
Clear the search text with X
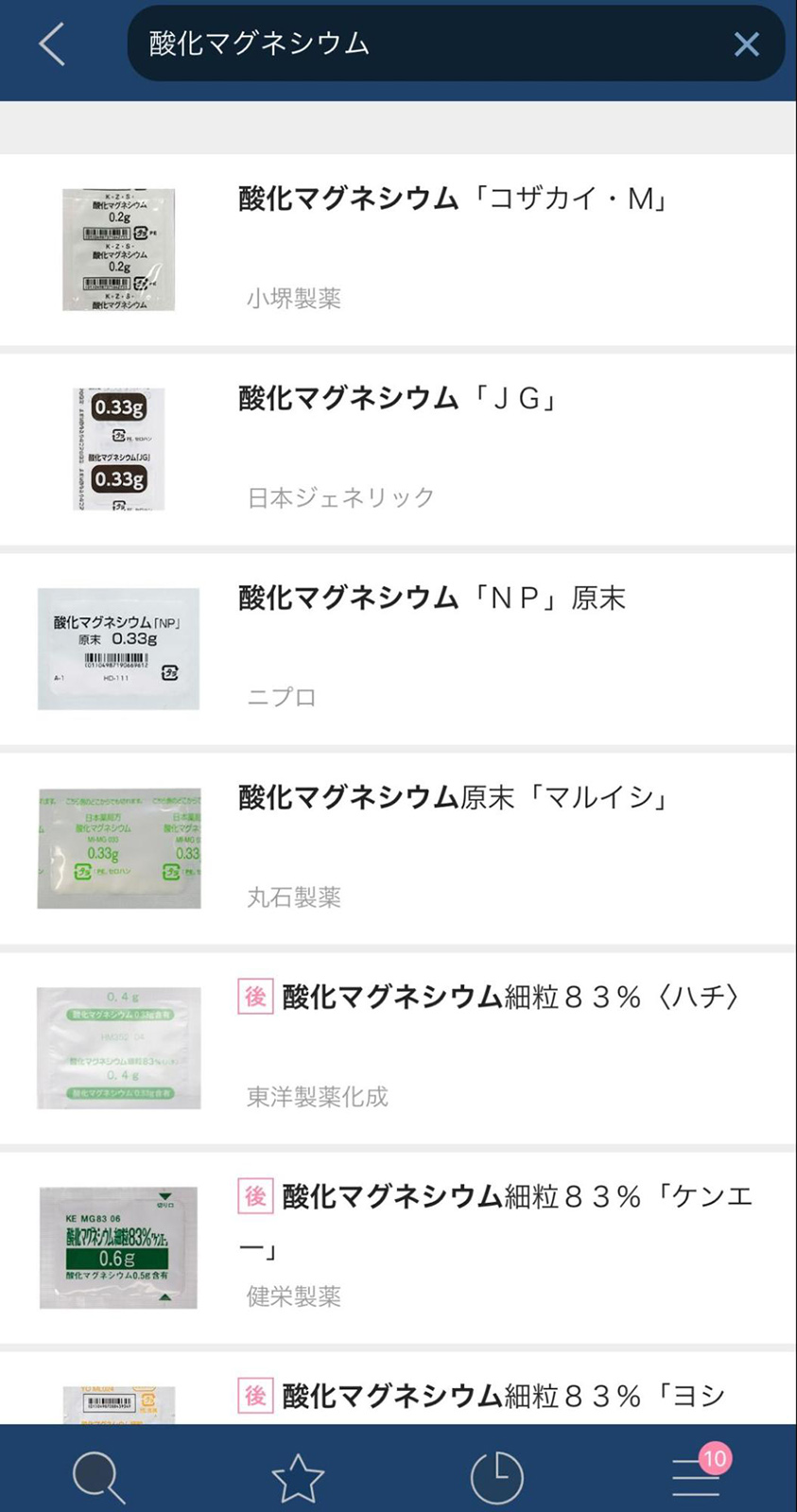[747, 43]
